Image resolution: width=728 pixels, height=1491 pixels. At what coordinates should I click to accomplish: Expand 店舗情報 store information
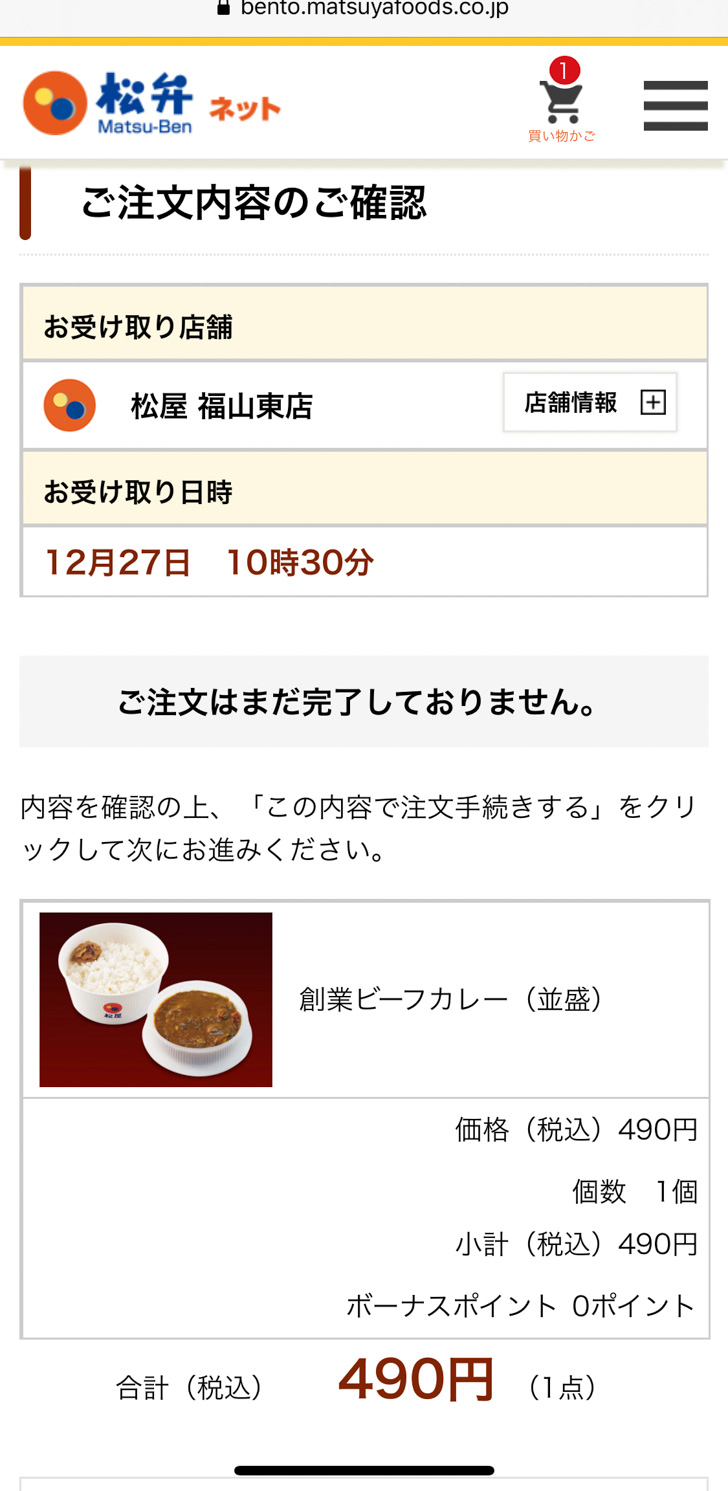(590, 403)
